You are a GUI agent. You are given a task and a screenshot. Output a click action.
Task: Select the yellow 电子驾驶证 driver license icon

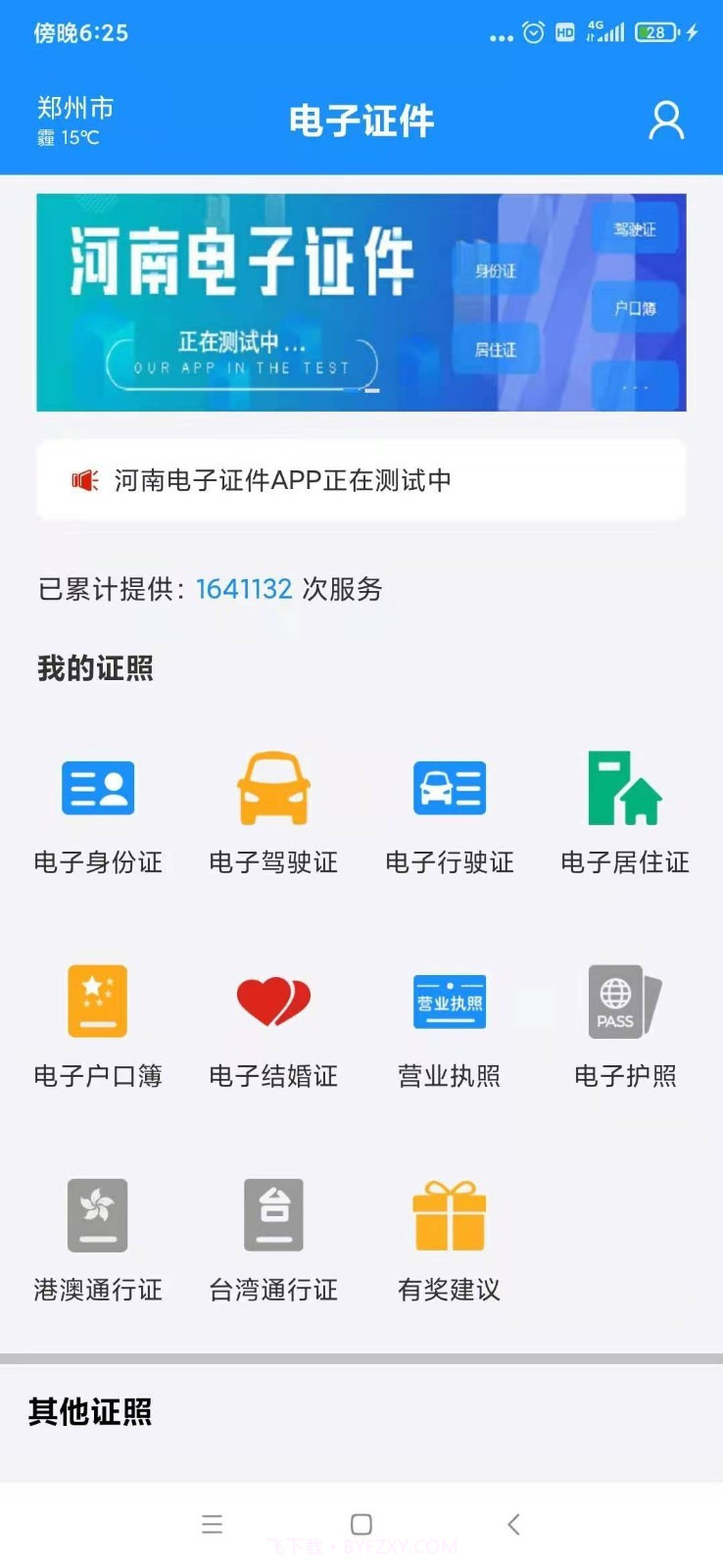click(x=273, y=789)
